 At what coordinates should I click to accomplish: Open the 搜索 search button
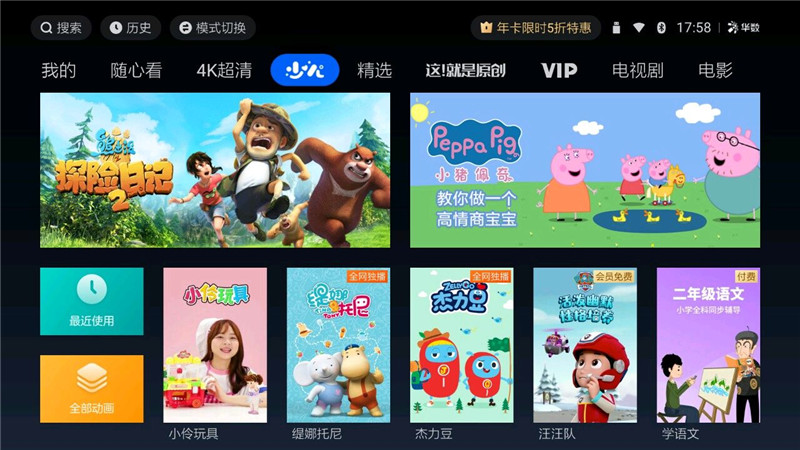61,28
